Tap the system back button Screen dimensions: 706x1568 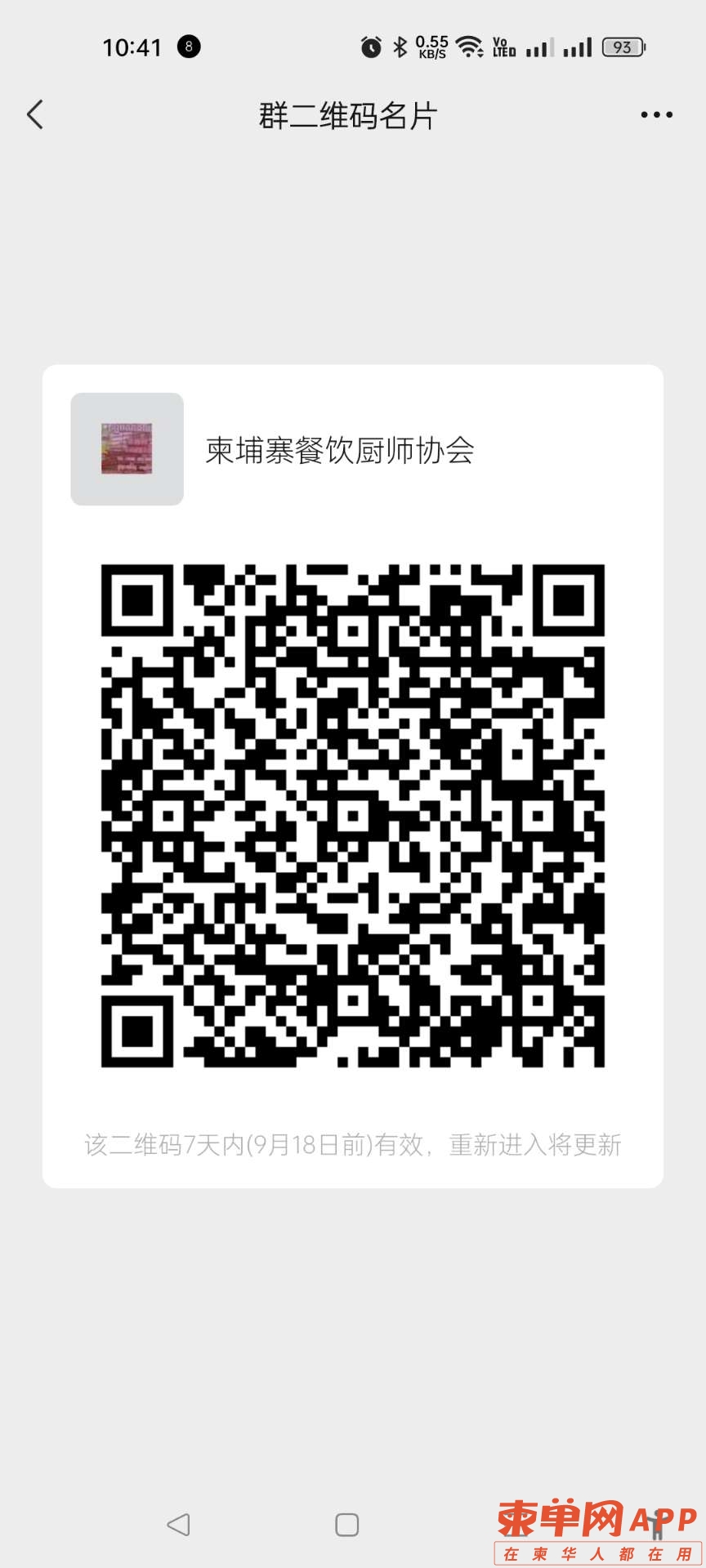click(x=178, y=1524)
